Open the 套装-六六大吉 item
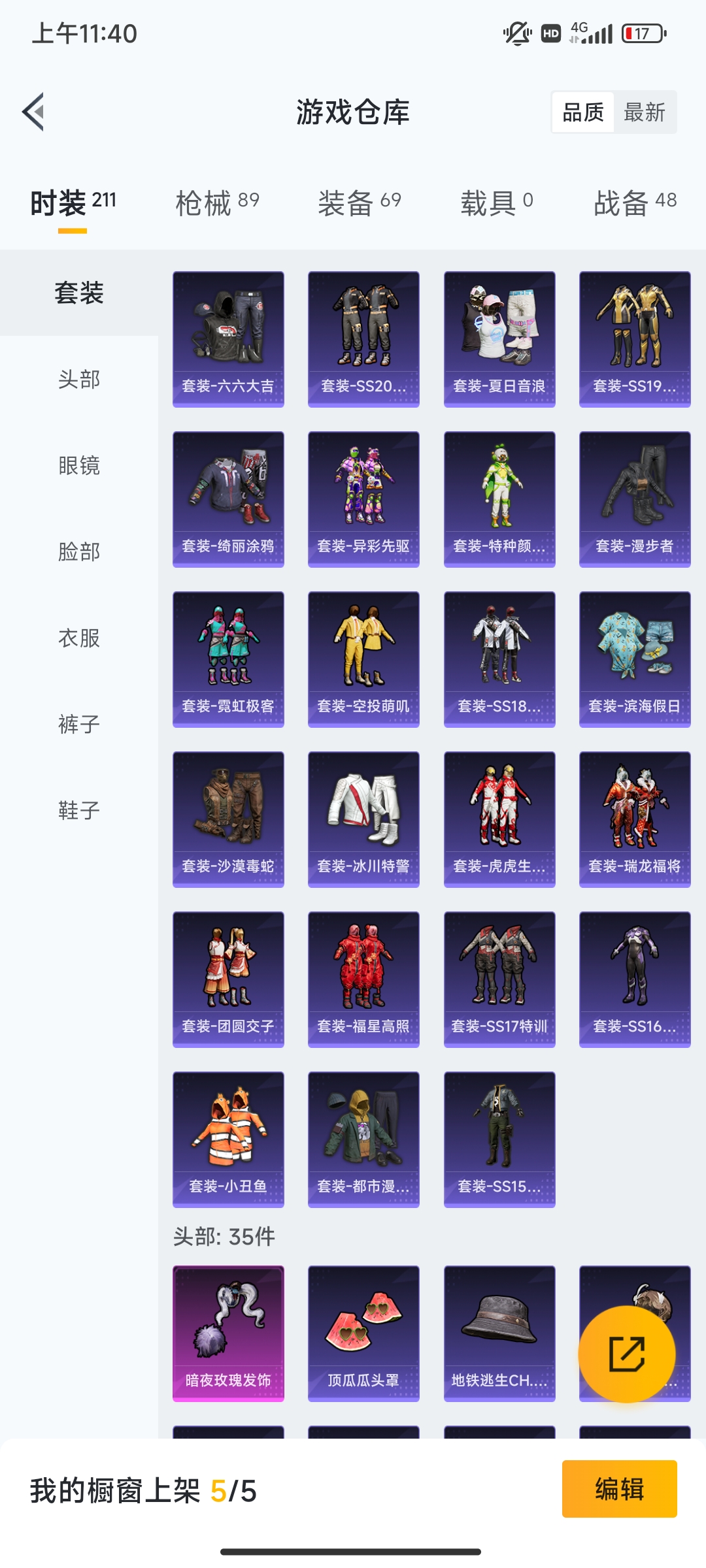706x1568 pixels. [228, 339]
